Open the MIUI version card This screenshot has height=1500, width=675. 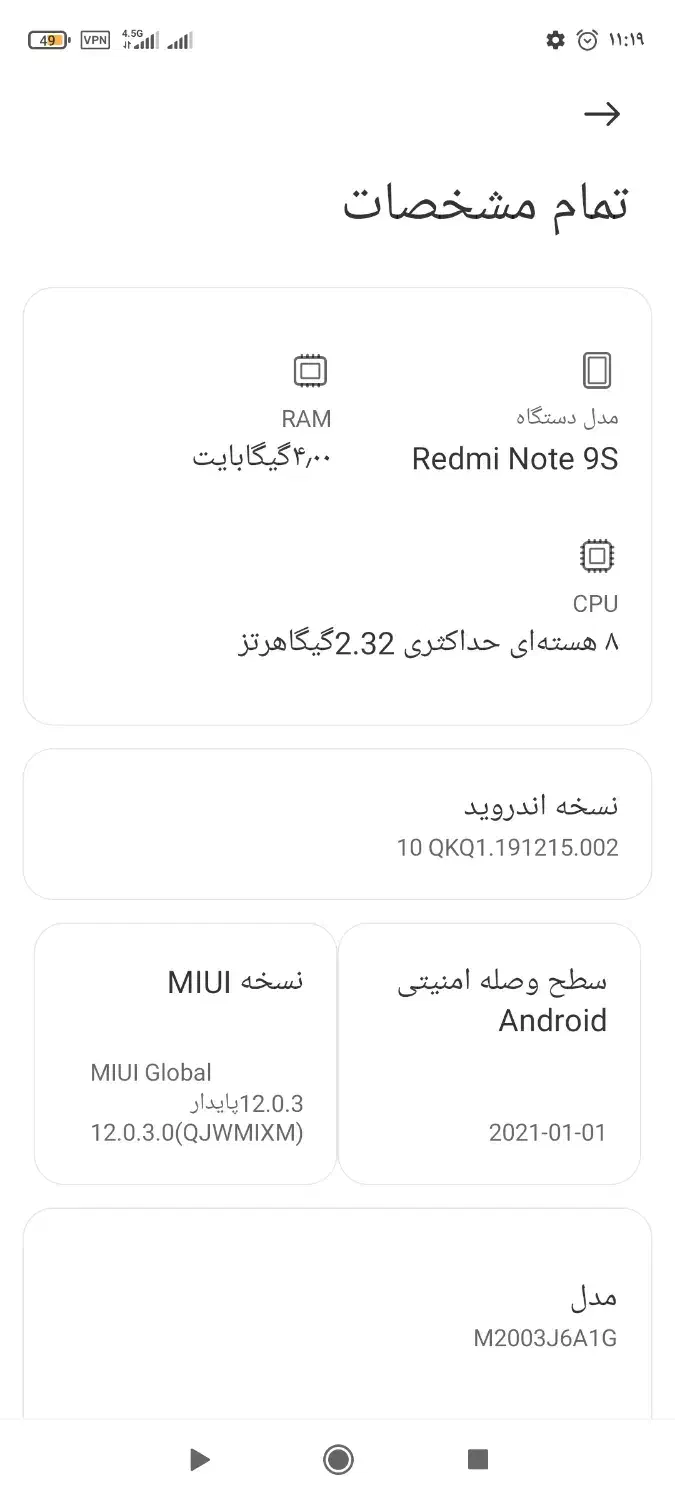(186, 1054)
